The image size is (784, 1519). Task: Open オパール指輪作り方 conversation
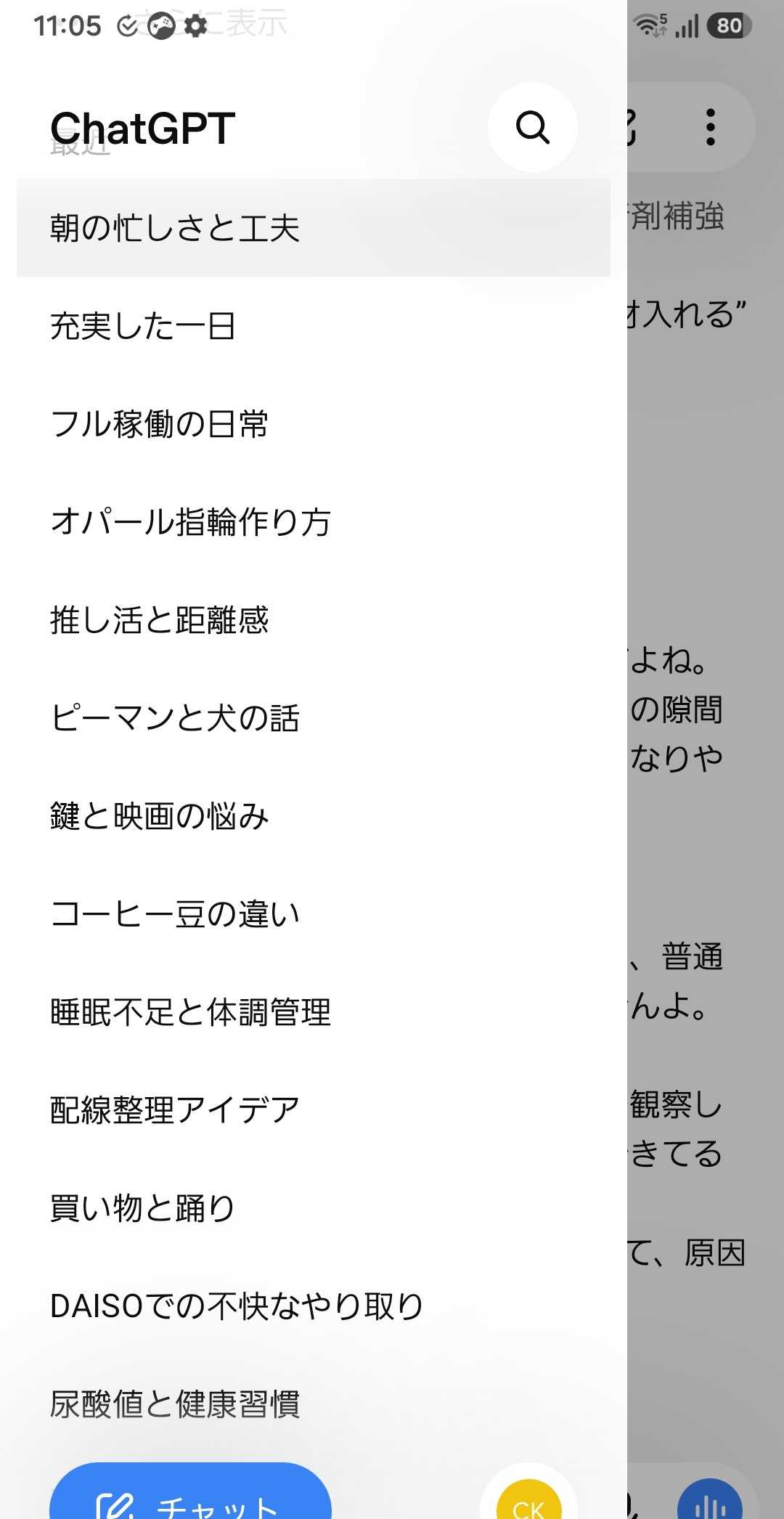coord(314,522)
